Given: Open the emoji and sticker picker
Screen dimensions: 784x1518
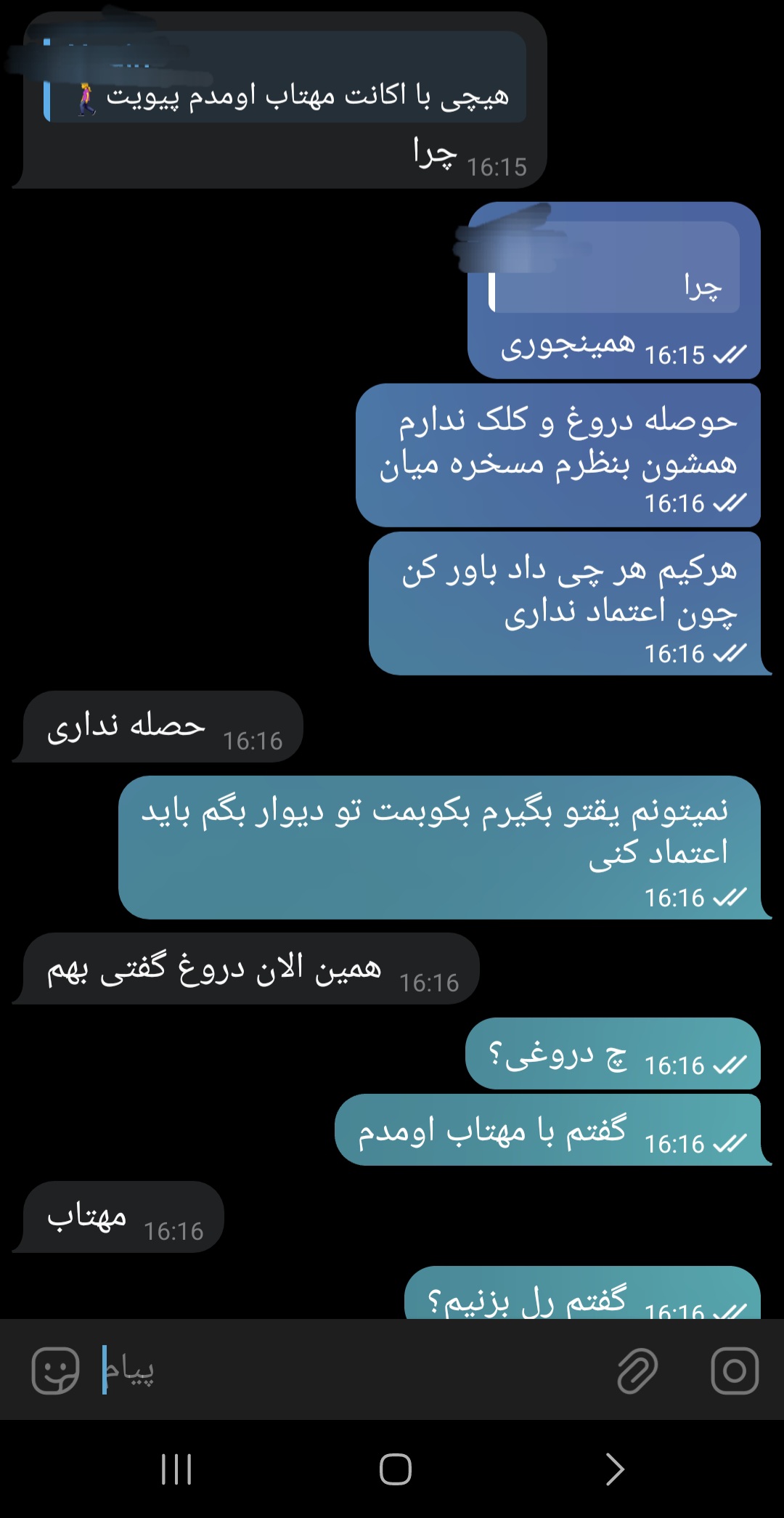Looking at the screenshot, I should pos(55,1371).
